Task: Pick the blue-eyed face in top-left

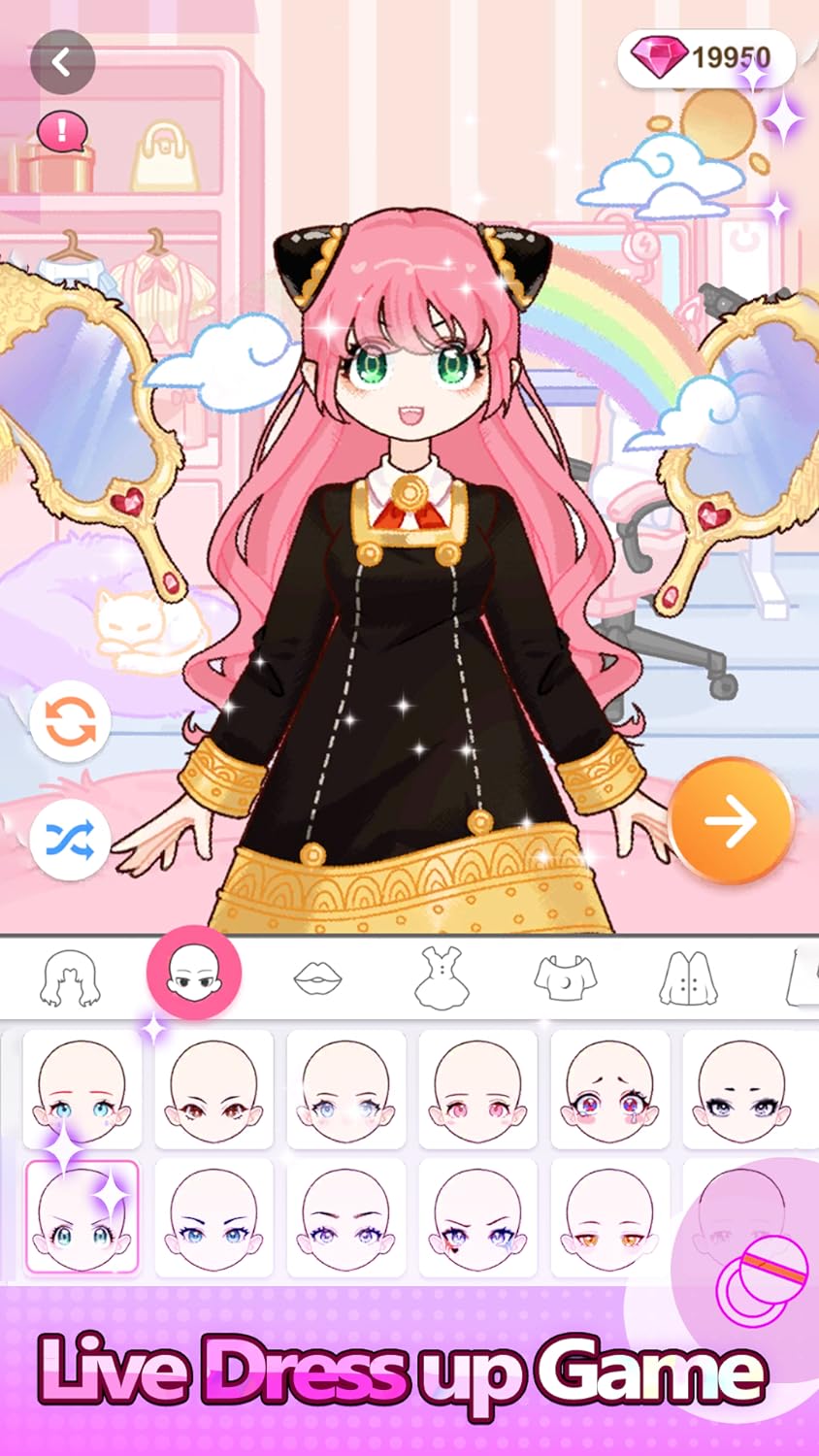Action: (82, 1087)
